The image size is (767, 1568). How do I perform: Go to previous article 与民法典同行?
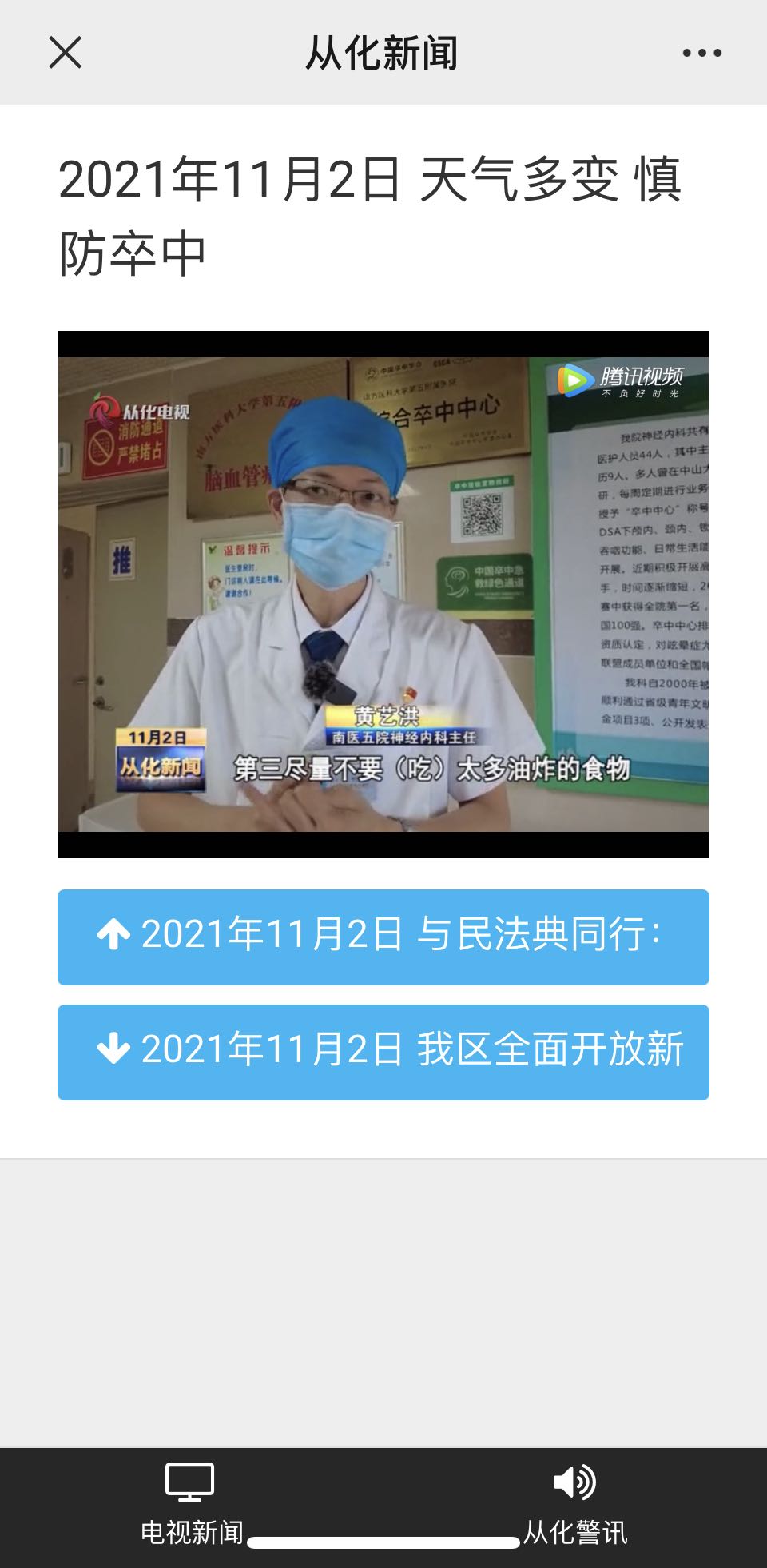click(383, 937)
